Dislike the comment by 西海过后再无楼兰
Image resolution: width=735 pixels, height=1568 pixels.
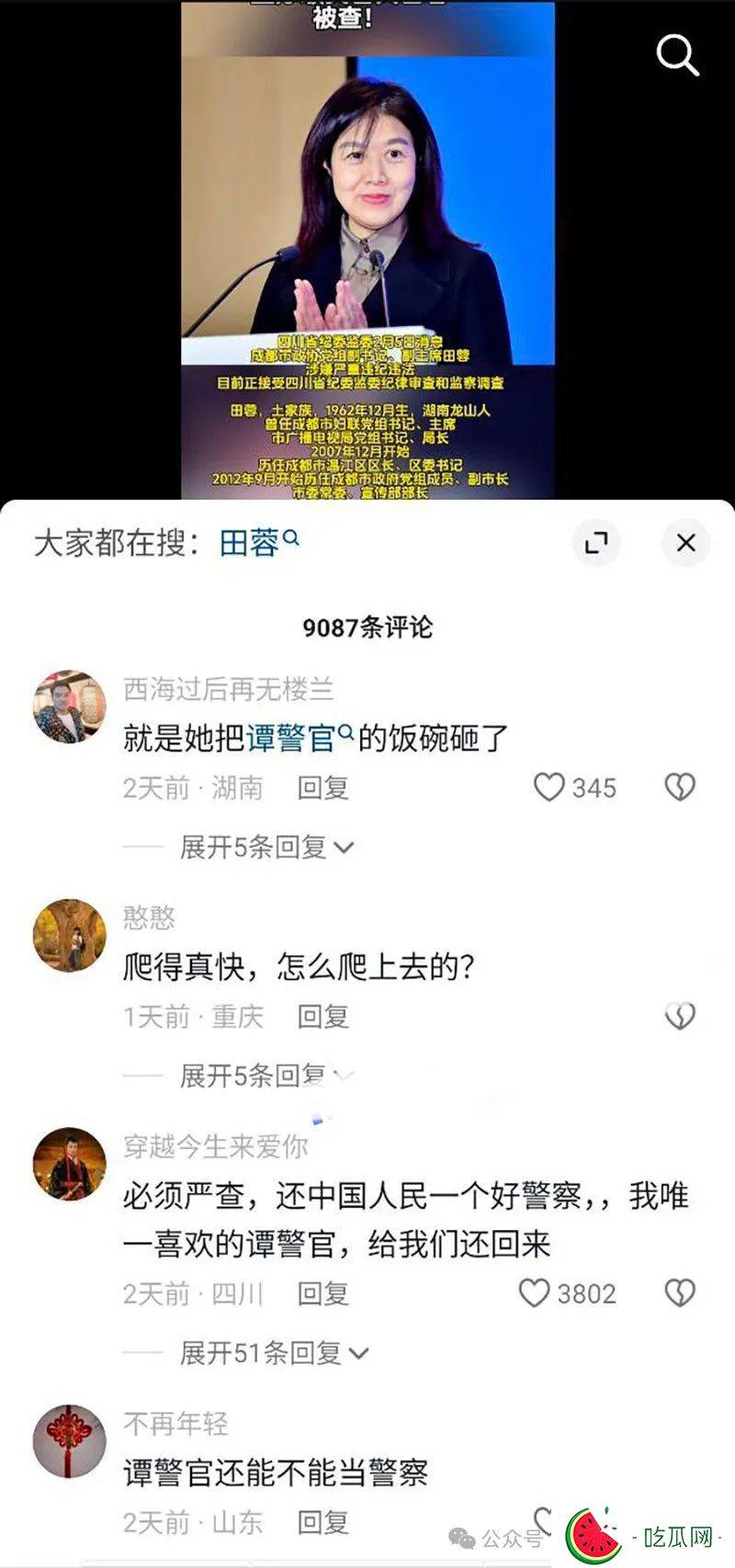tap(680, 787)
